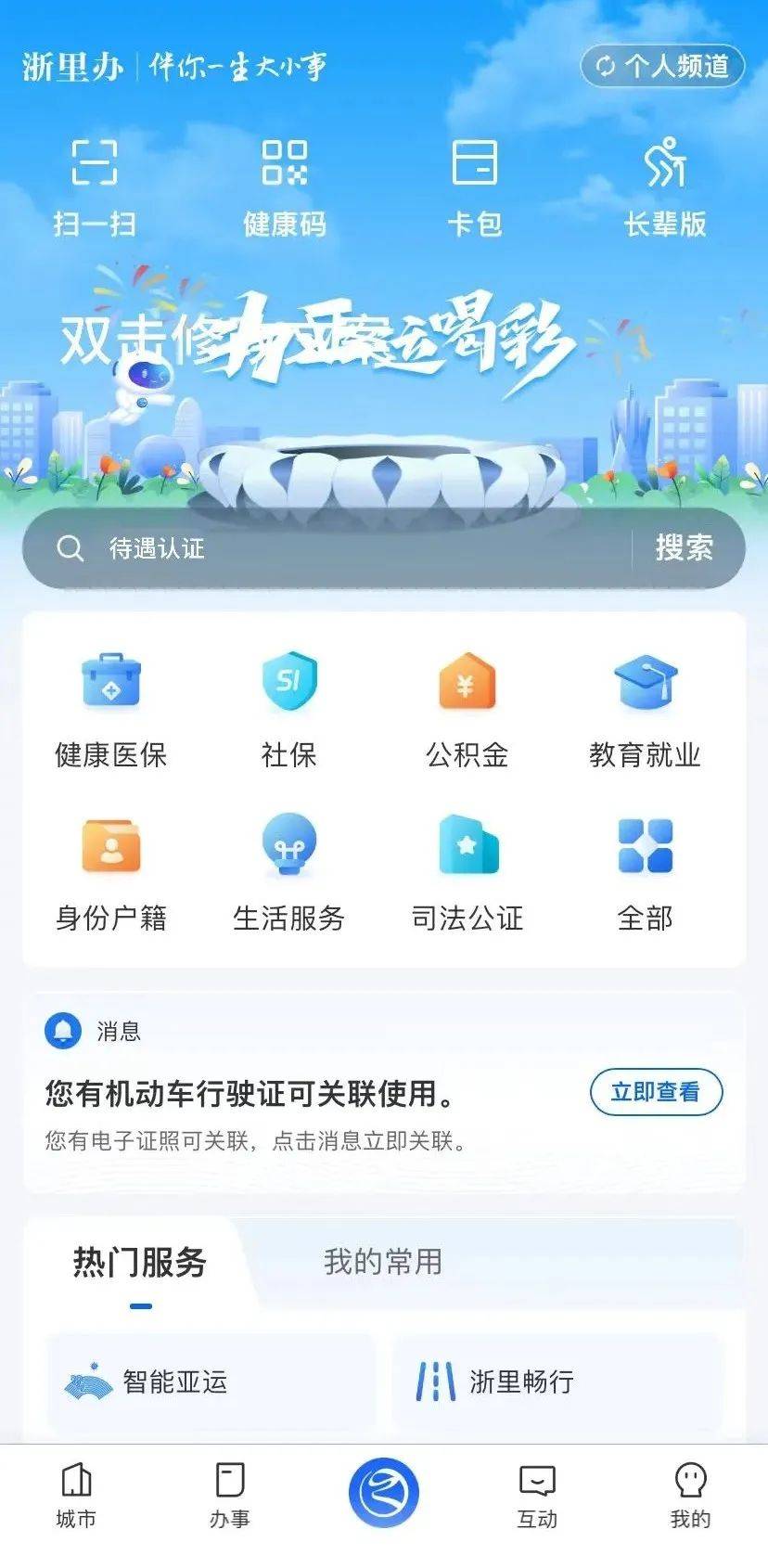Switch to the 我的常用 tab
The image size is (768, 1568).
click(x=382, y=1262)
